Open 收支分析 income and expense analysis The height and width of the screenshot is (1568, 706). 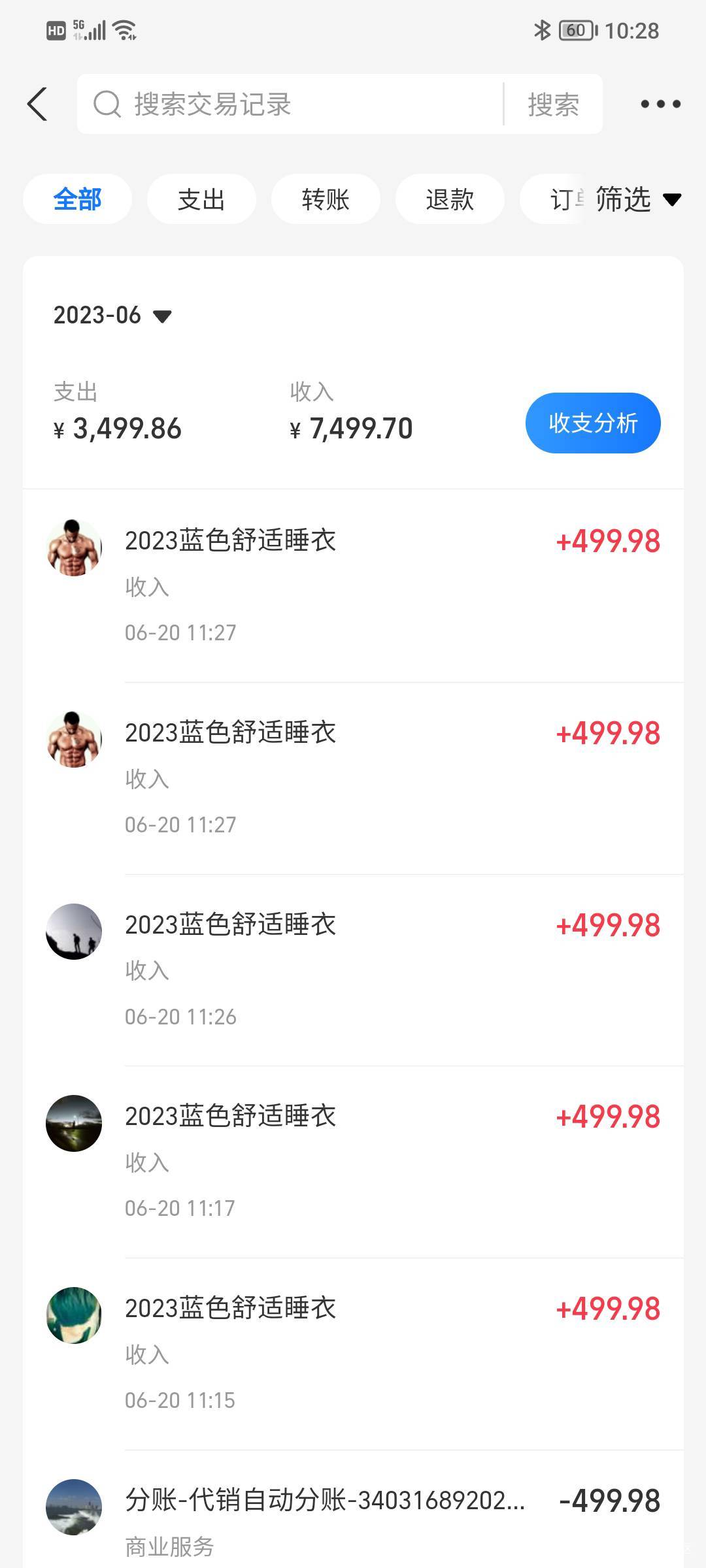pos(593,423)
